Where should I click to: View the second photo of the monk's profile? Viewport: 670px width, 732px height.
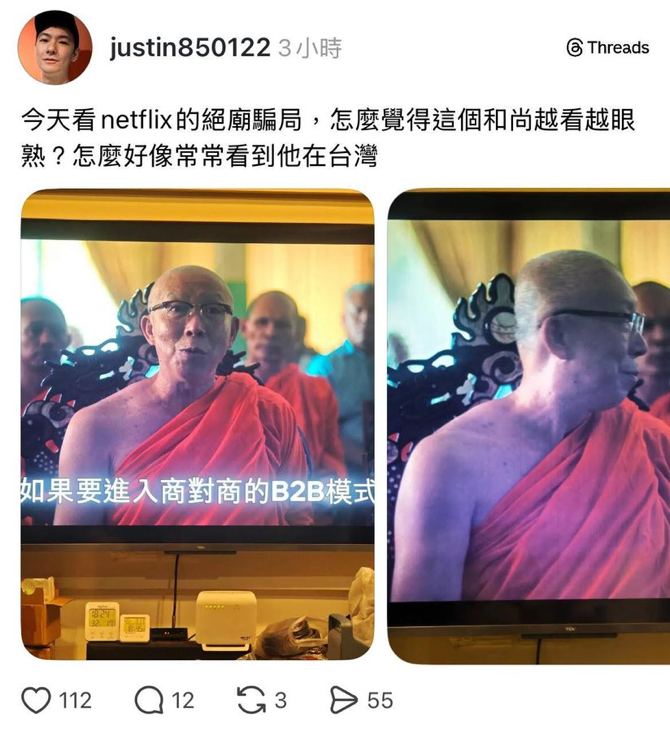click(529, 425)
